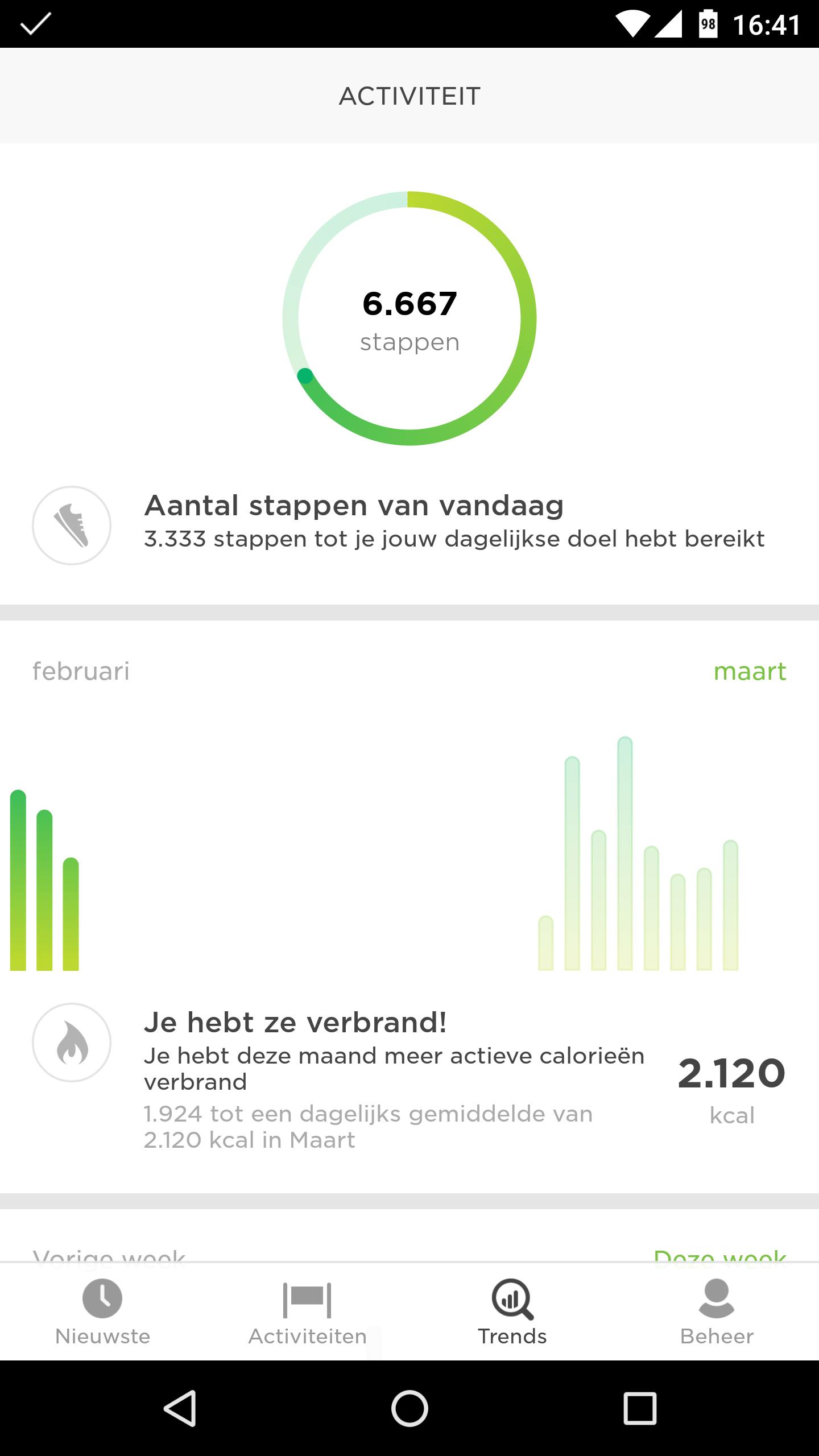Open today's steps card showing 6.667 stappen
819x1456 pixels.
click(409, 318)
